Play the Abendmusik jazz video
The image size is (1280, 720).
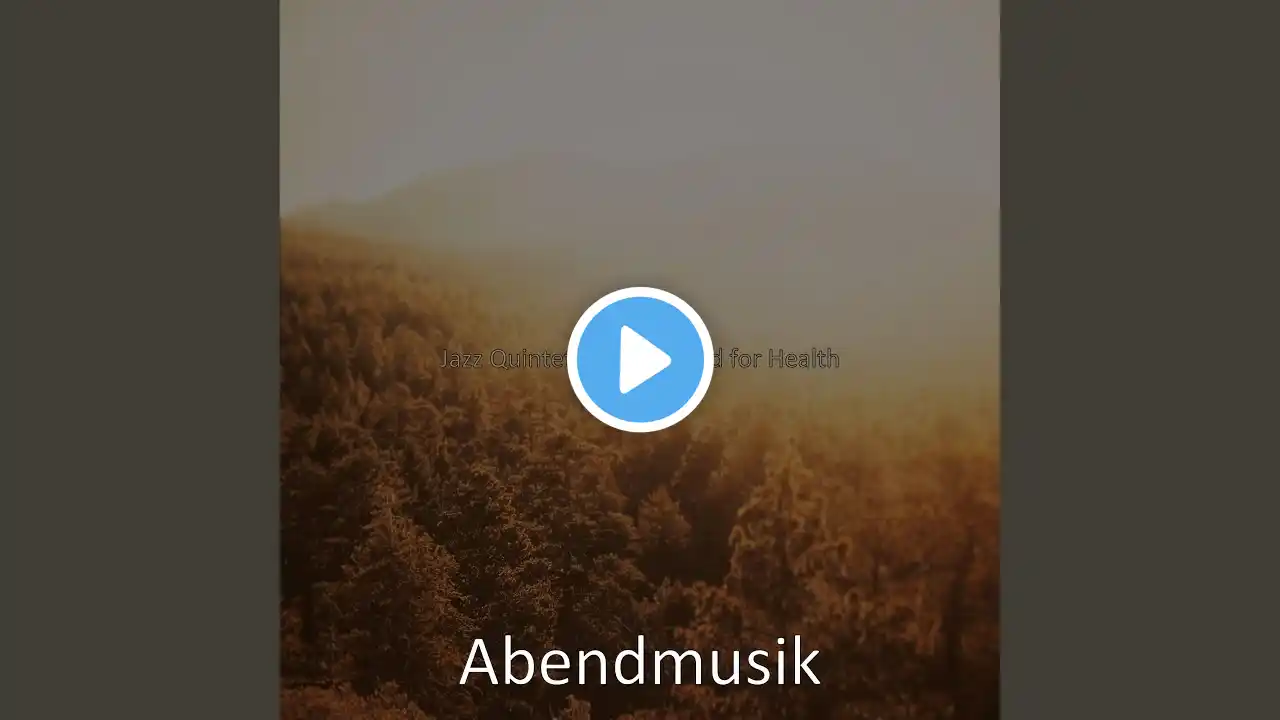tap(640, 359)
